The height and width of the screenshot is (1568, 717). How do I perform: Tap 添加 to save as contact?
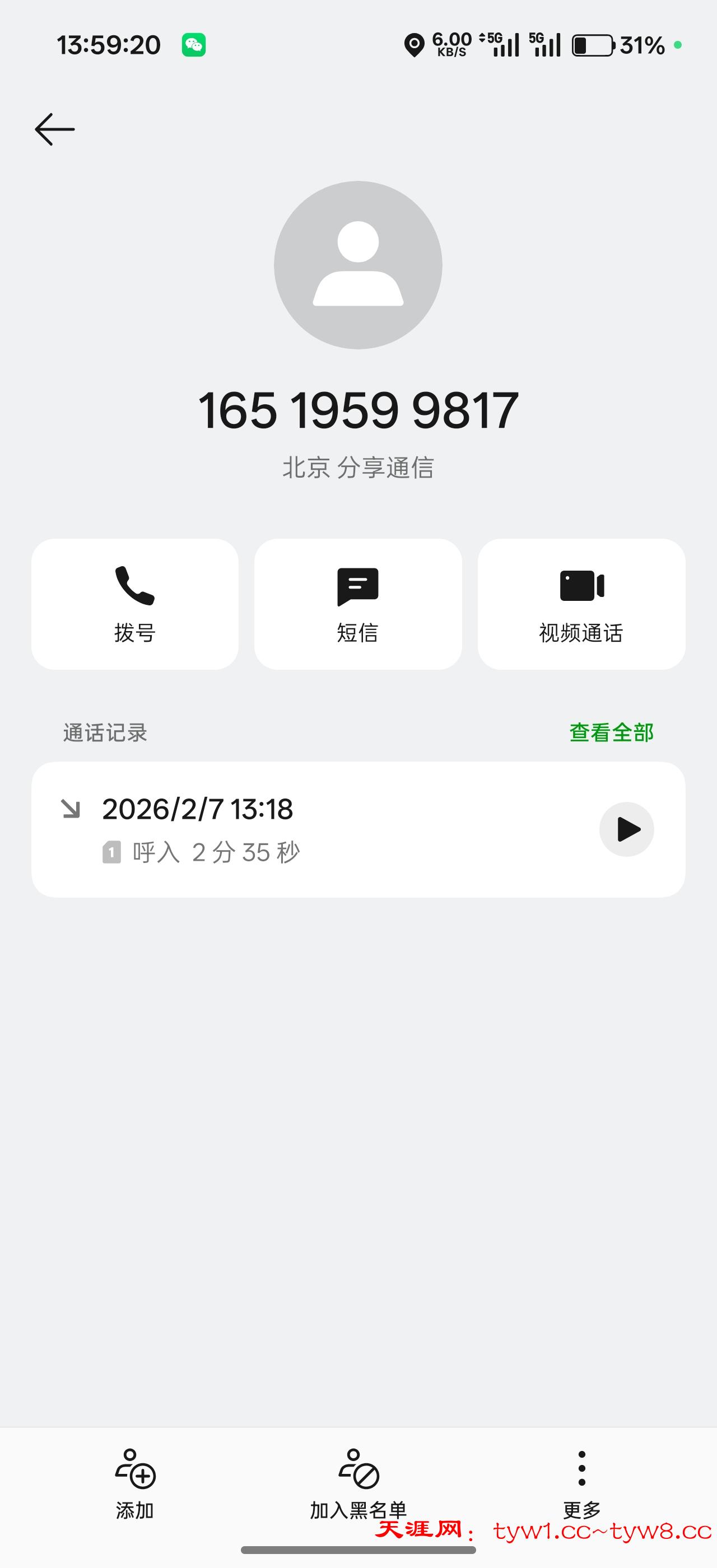coord(135,1484)
